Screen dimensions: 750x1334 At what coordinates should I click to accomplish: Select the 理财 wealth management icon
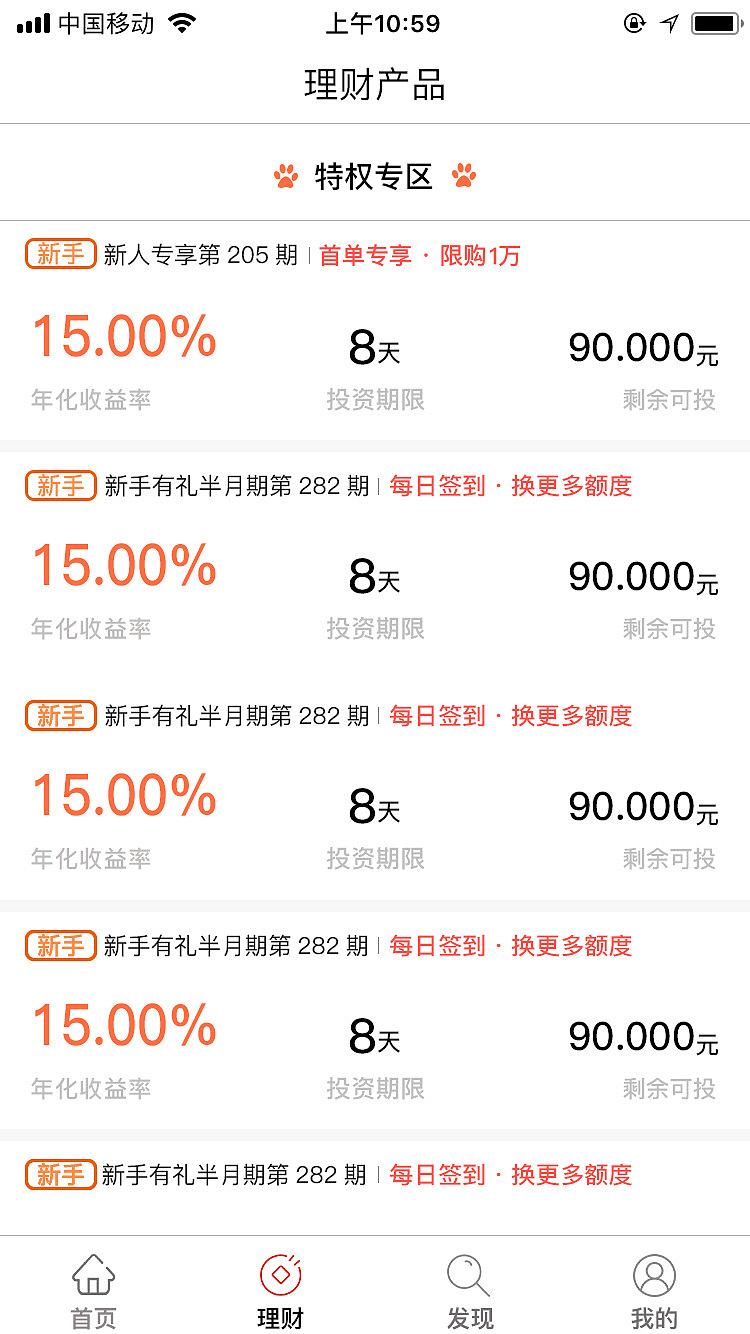coord(280,1274)
